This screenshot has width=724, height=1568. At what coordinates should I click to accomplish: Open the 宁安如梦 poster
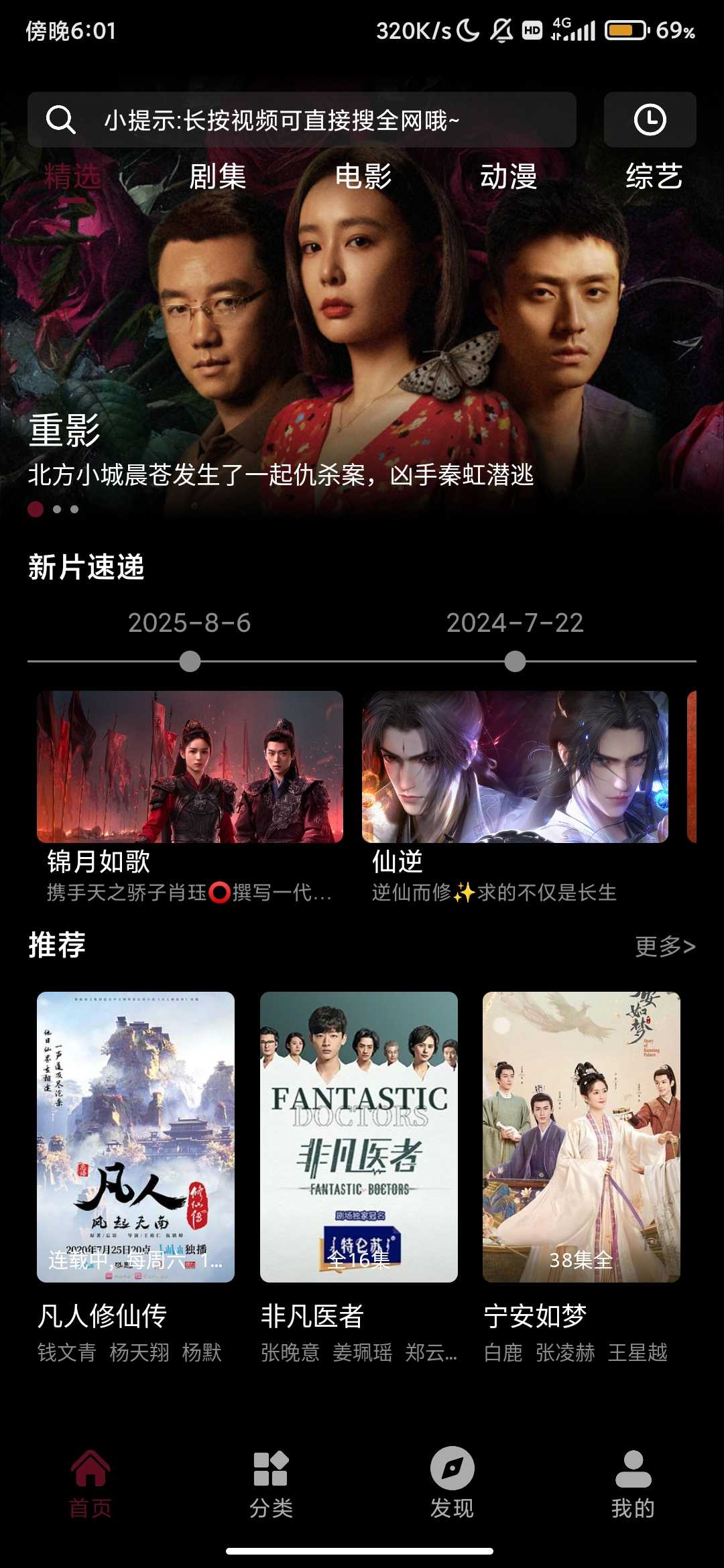point(581,1137)
